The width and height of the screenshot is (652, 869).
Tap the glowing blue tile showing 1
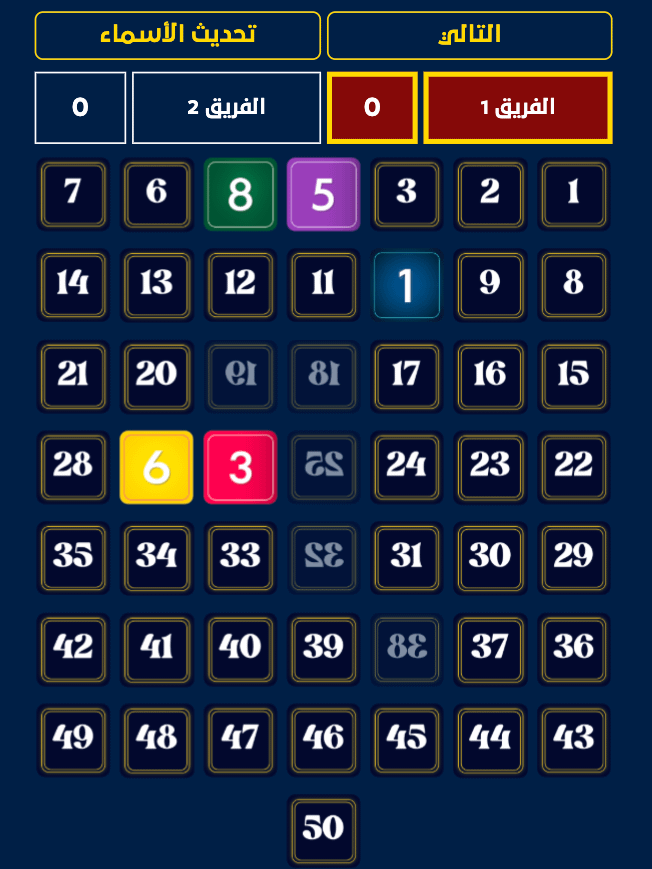(407, 285)
